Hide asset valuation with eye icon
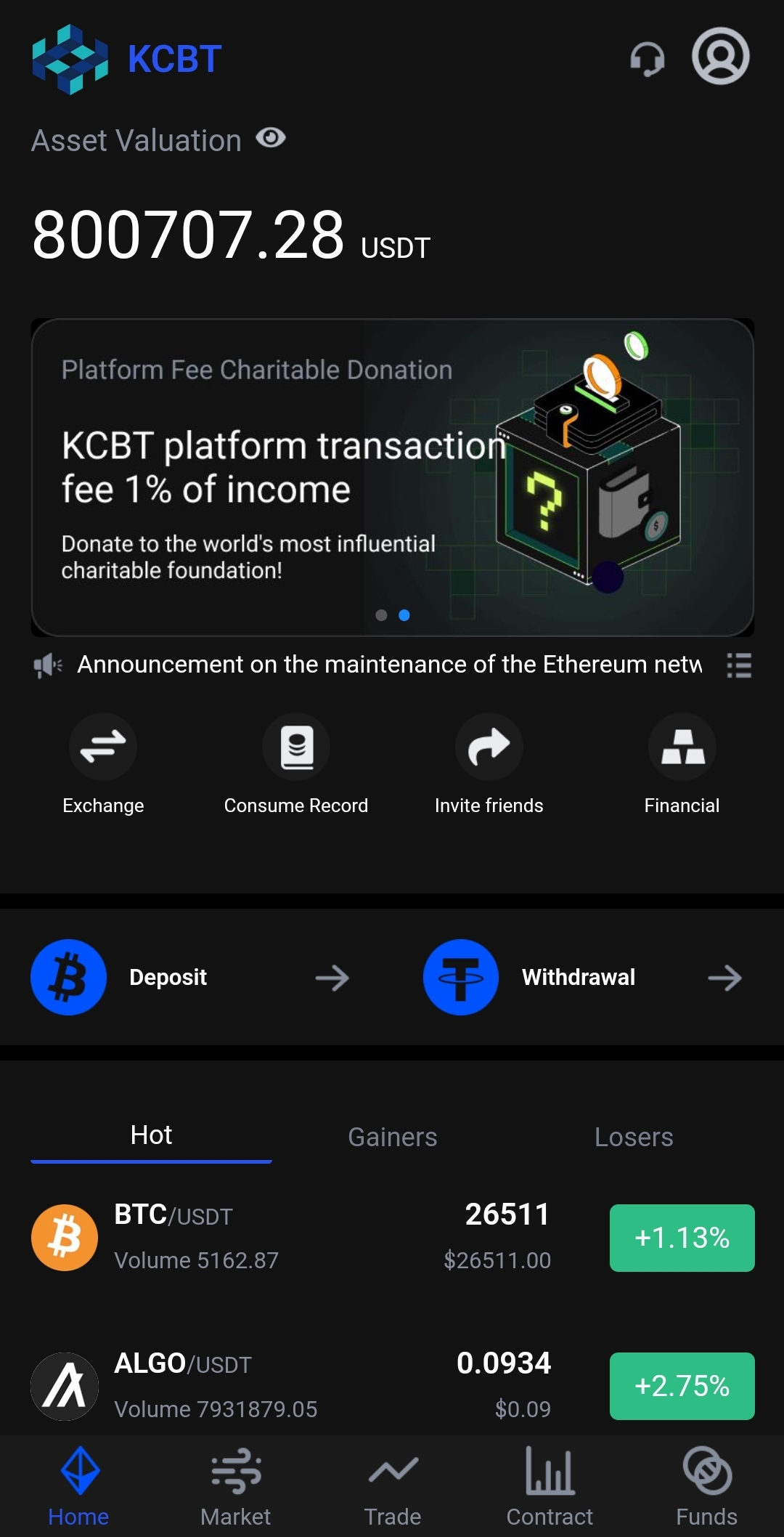Image resolution: width=784 pixels, height=1537 pixels. click(271, 138)
